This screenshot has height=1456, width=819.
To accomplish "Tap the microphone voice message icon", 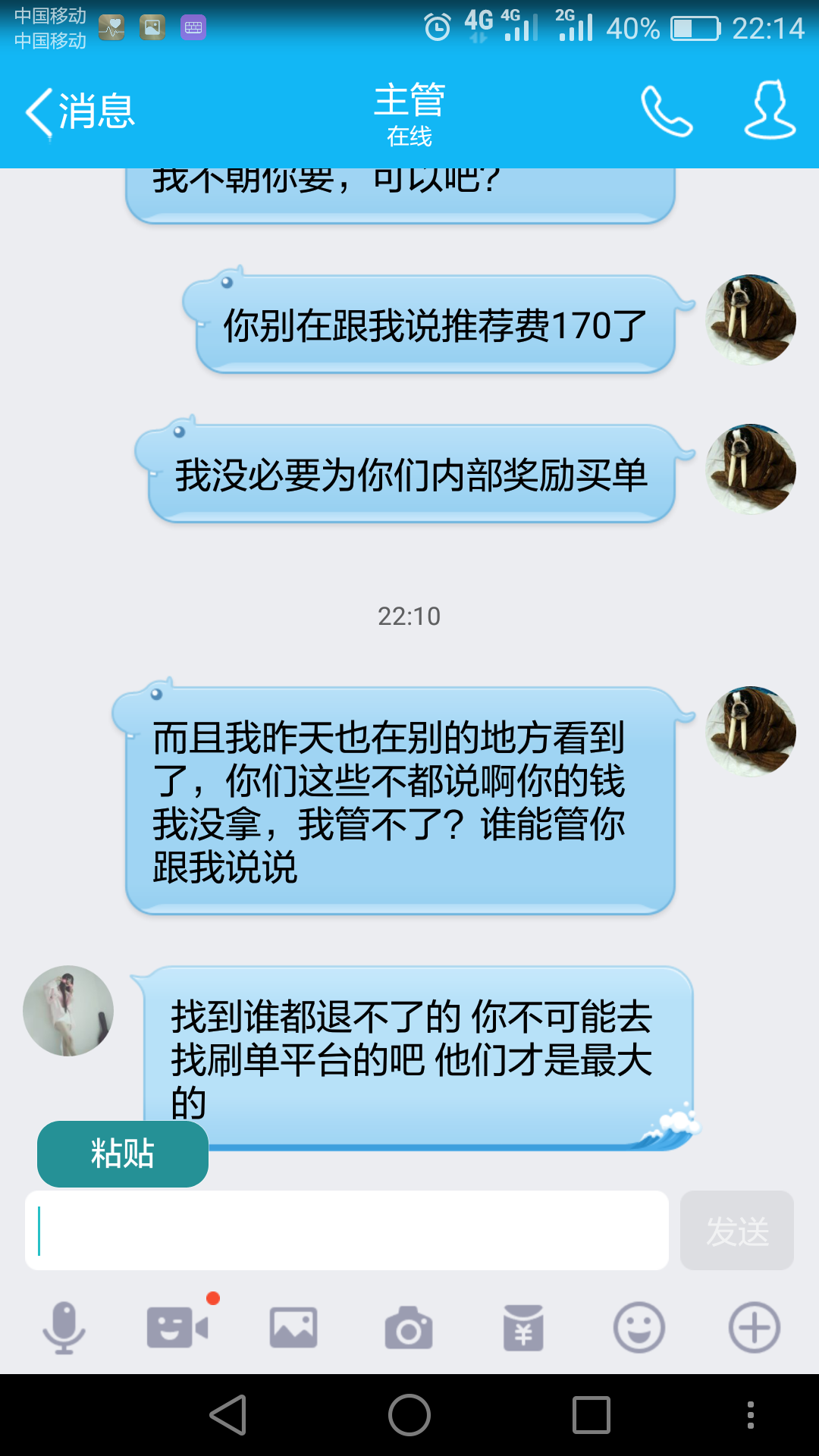I will click(66, 1325).
